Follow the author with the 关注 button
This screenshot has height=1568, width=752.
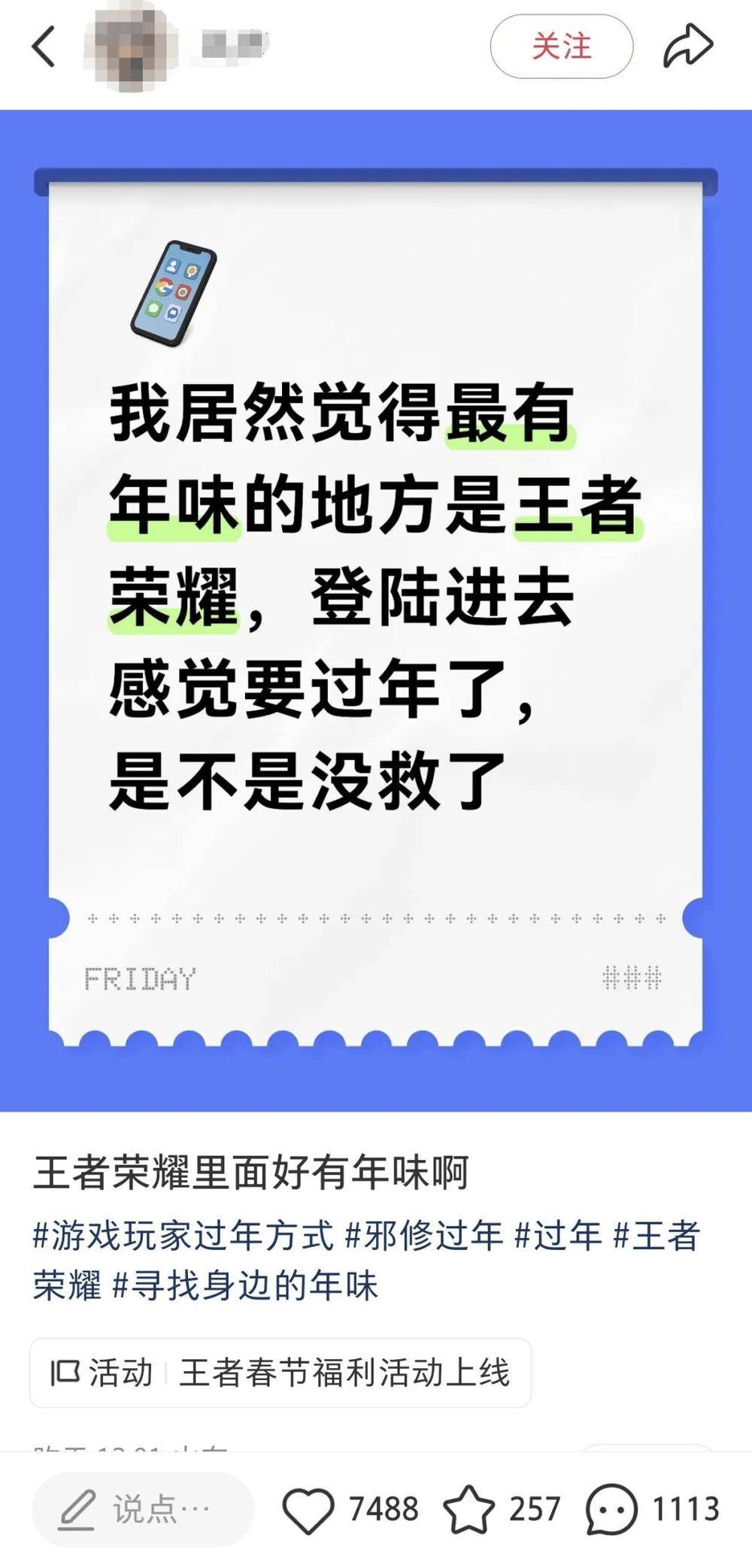coord(561,47)
